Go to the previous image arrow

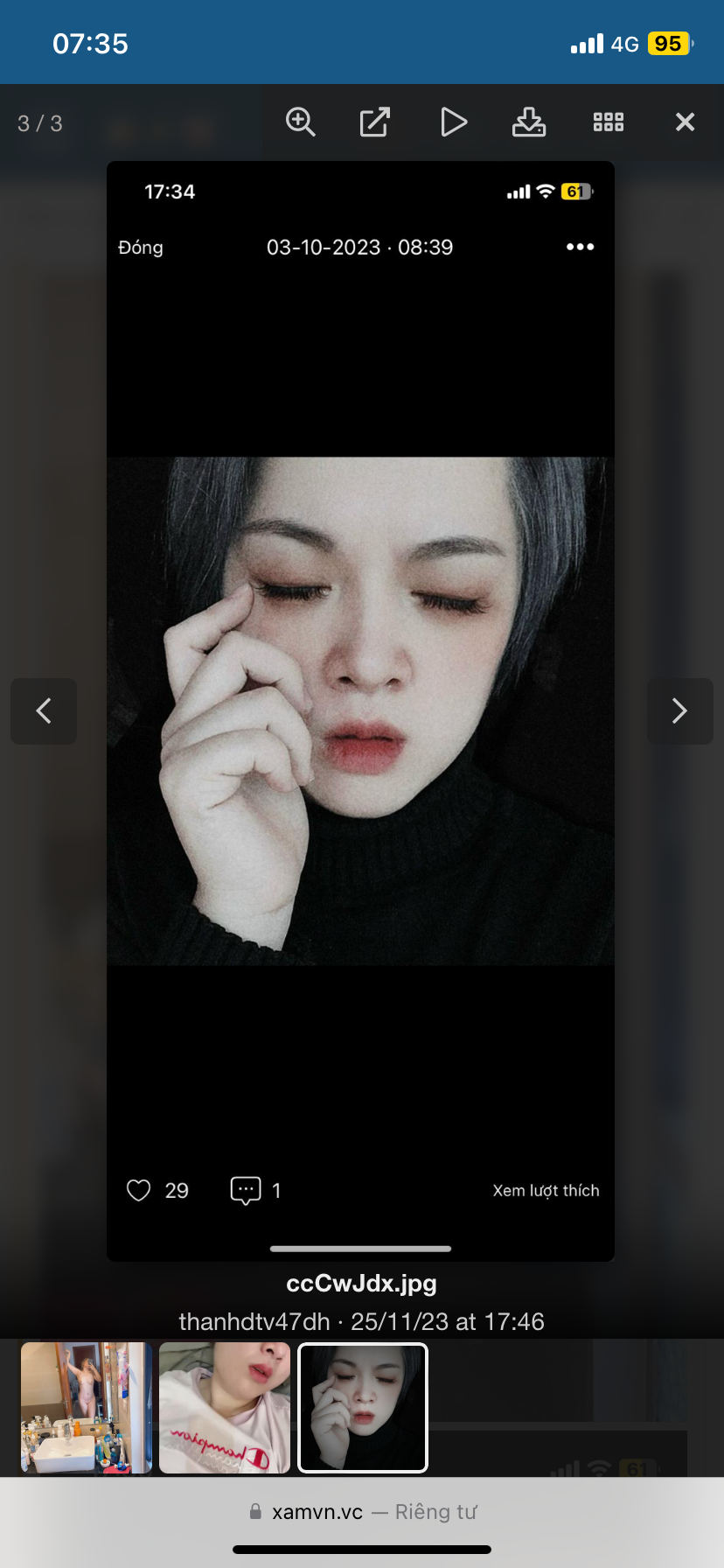pyautogui.click(x=44, y=711)
